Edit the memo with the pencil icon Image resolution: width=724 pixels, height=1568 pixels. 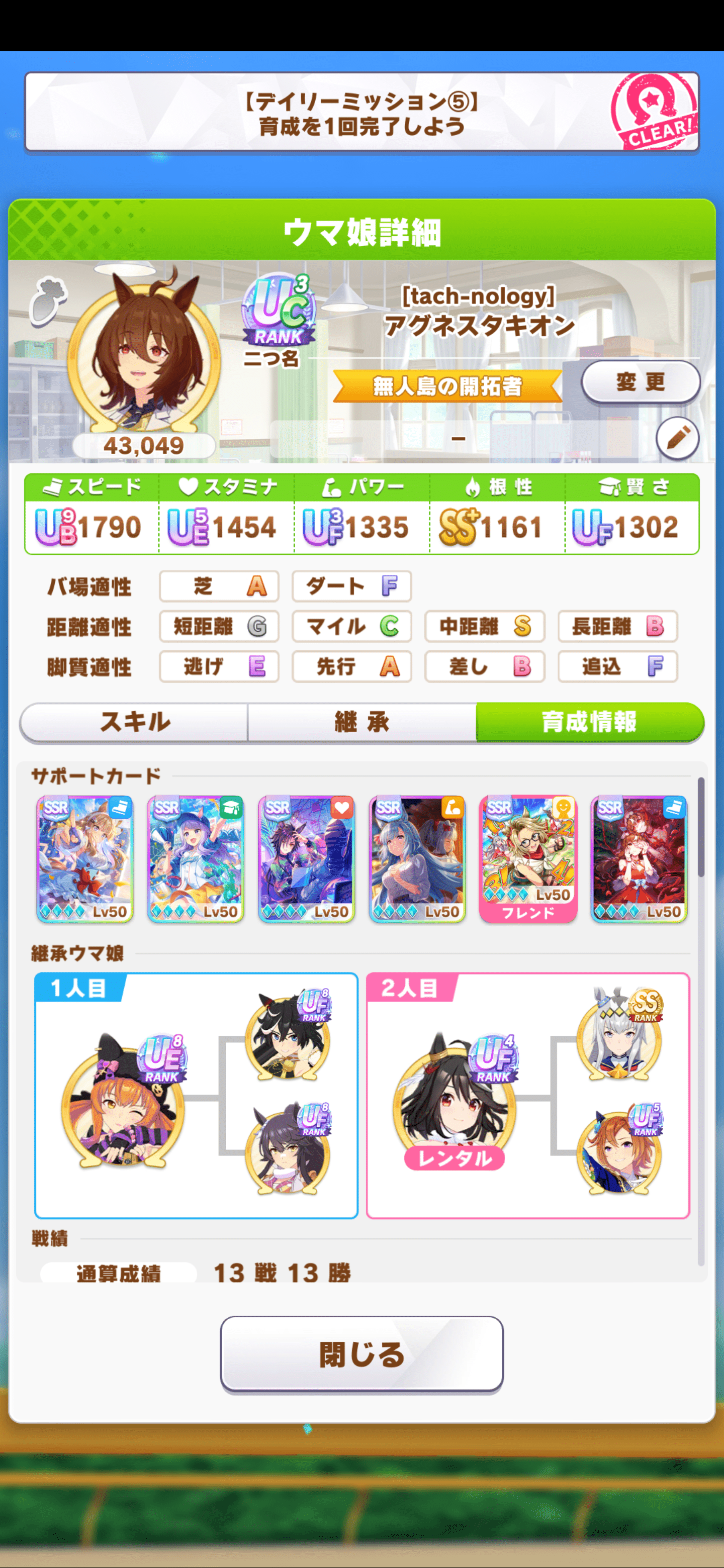(677, 438)
